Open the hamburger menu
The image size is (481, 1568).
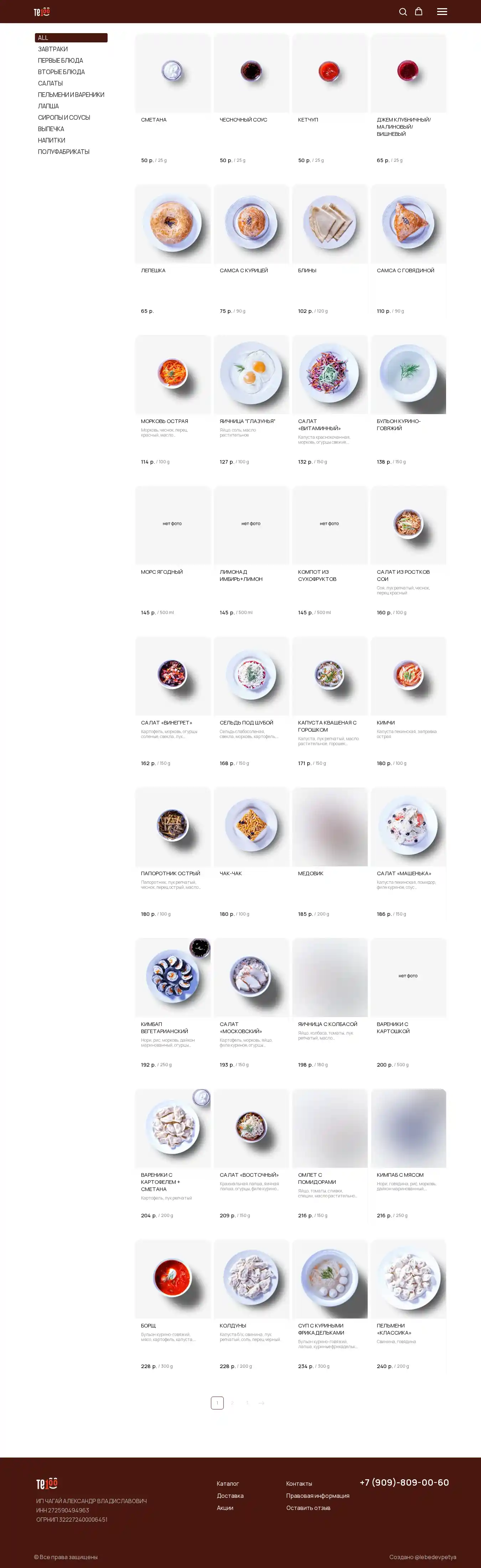click(x=442, y=11)
